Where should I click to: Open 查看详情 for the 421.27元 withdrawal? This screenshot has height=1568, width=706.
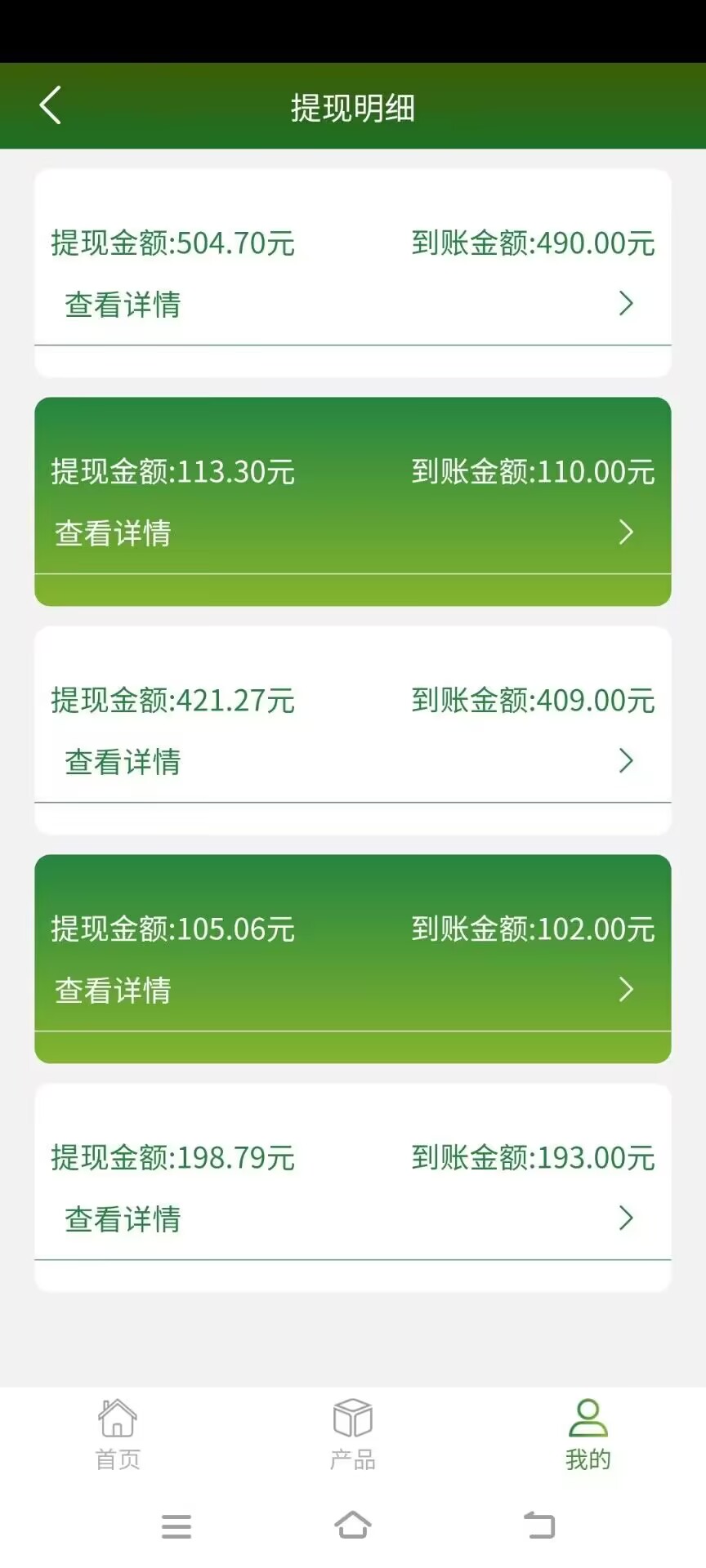point(123,762)
